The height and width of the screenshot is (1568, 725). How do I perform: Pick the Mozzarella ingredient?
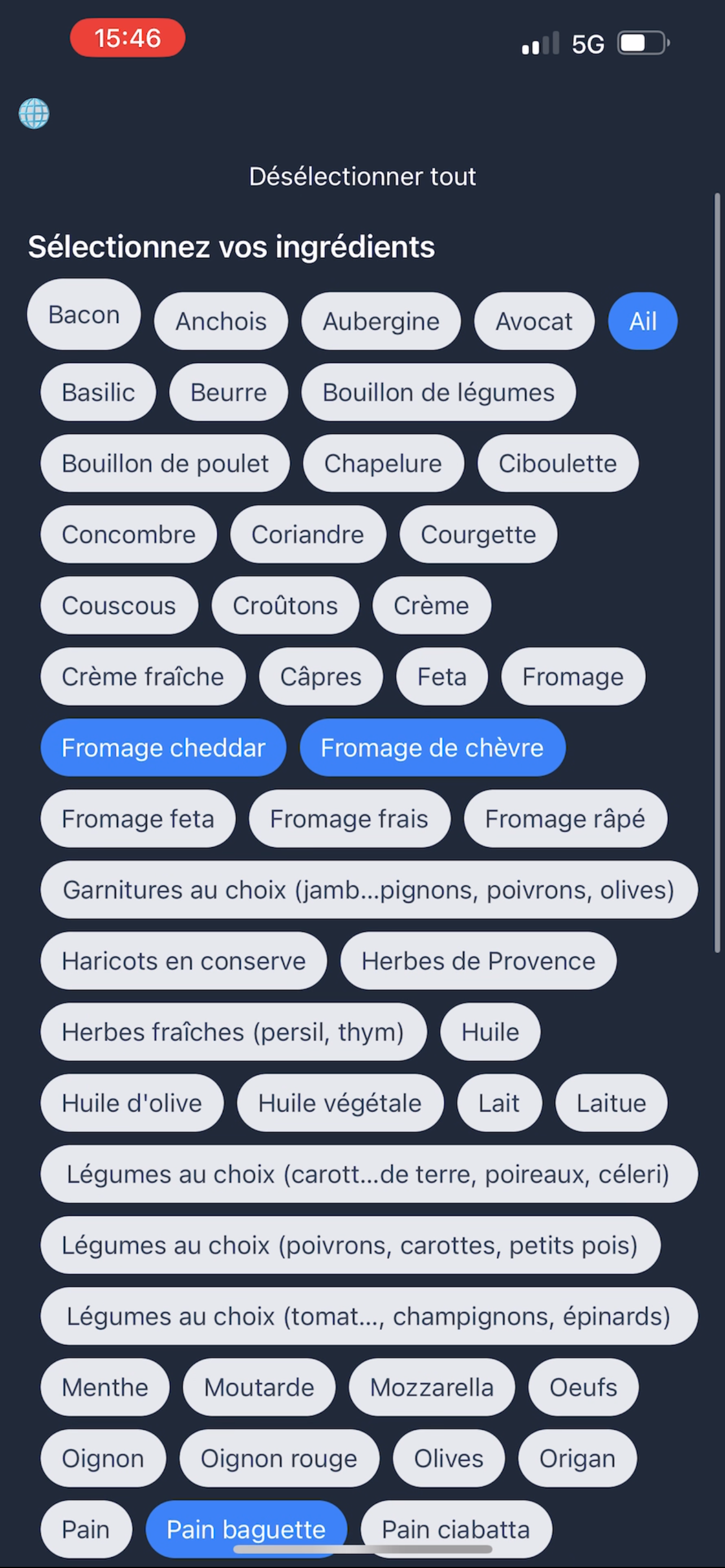pos(431,1387)
